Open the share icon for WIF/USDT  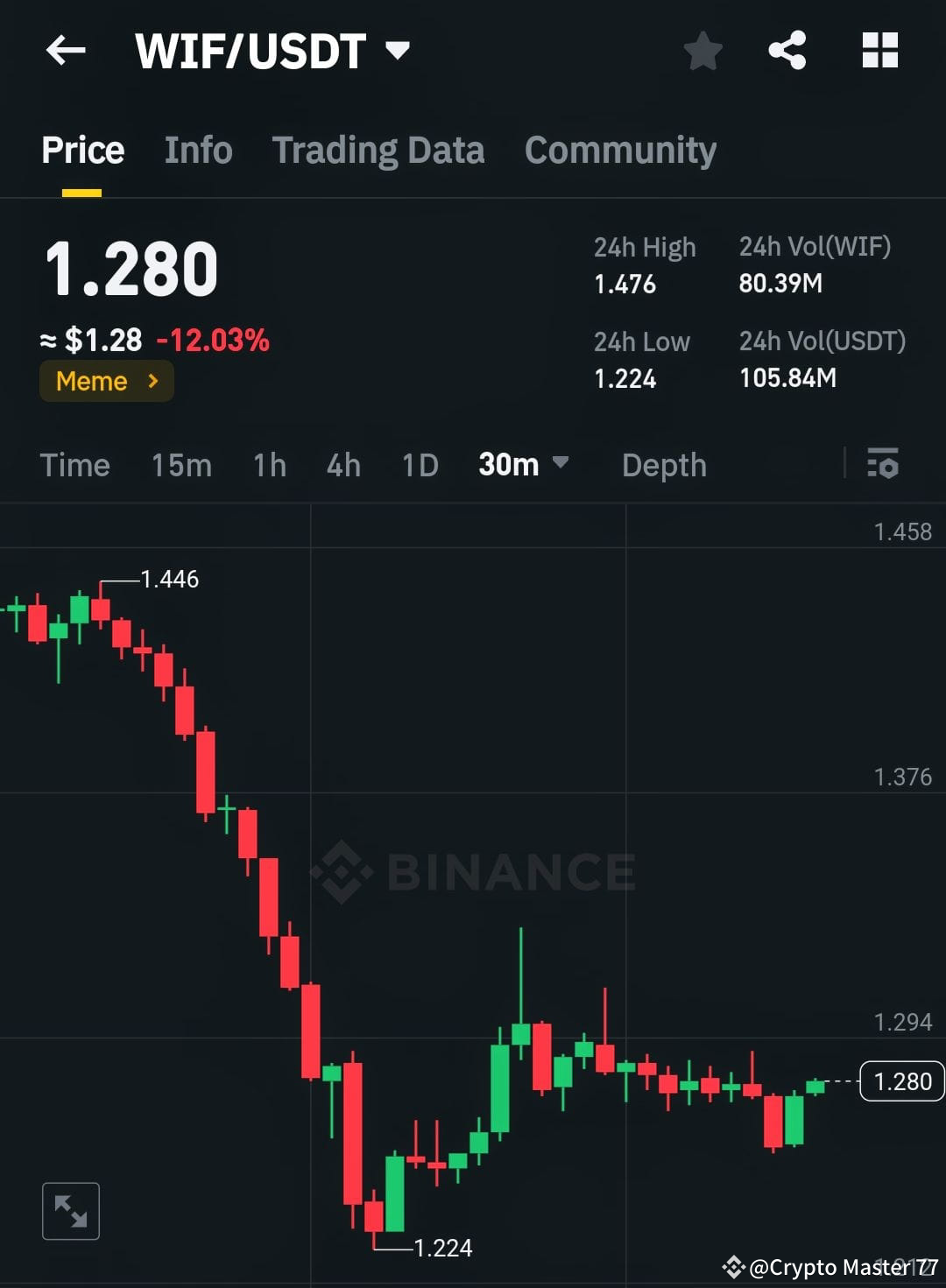tap(787, 50)
